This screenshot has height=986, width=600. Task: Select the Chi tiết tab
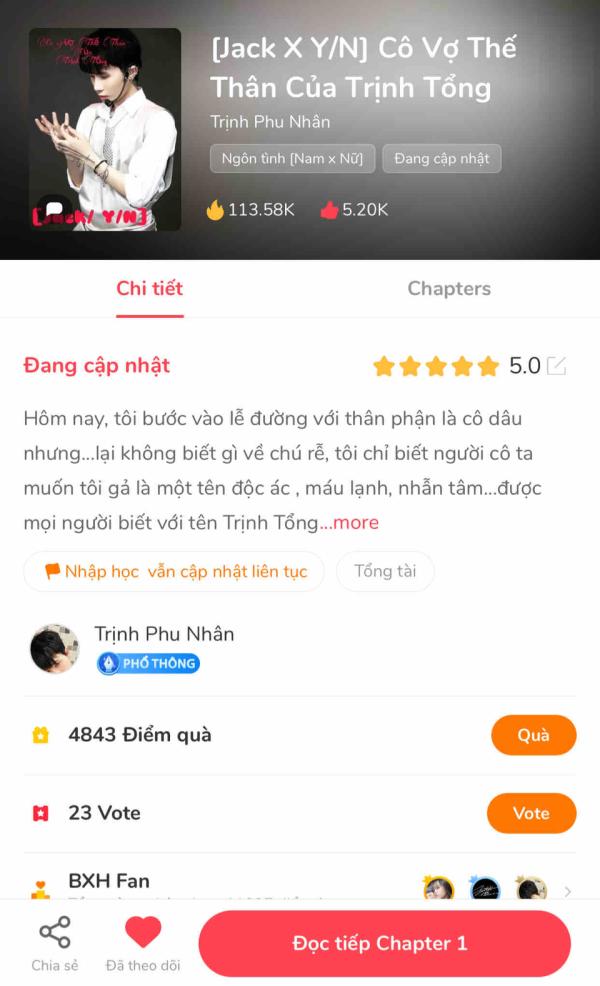pos(149,288)
